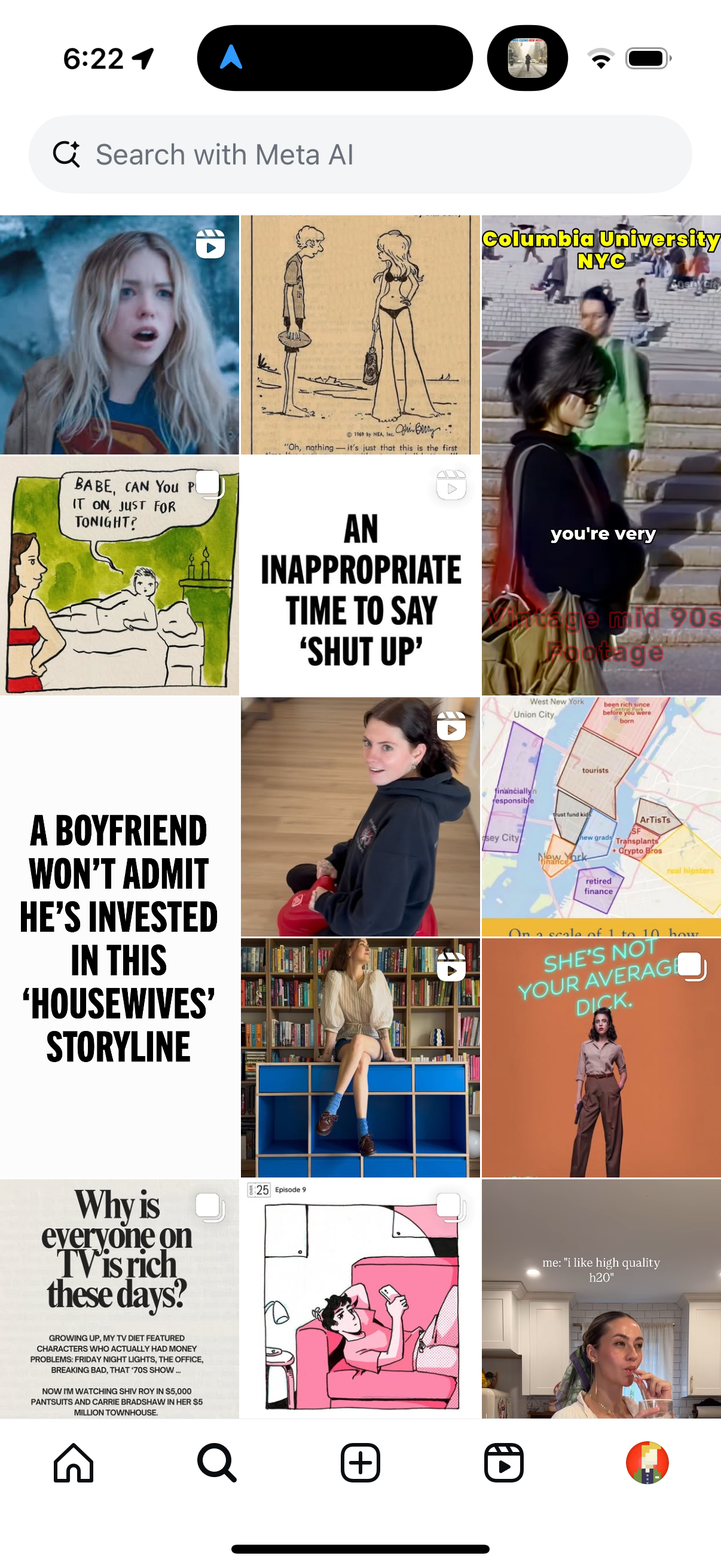Image resolution: width=721 pixels, height=1568 pixels.
Task: Open the 'Babe, can you' comic post
Action: click(119, 576)
